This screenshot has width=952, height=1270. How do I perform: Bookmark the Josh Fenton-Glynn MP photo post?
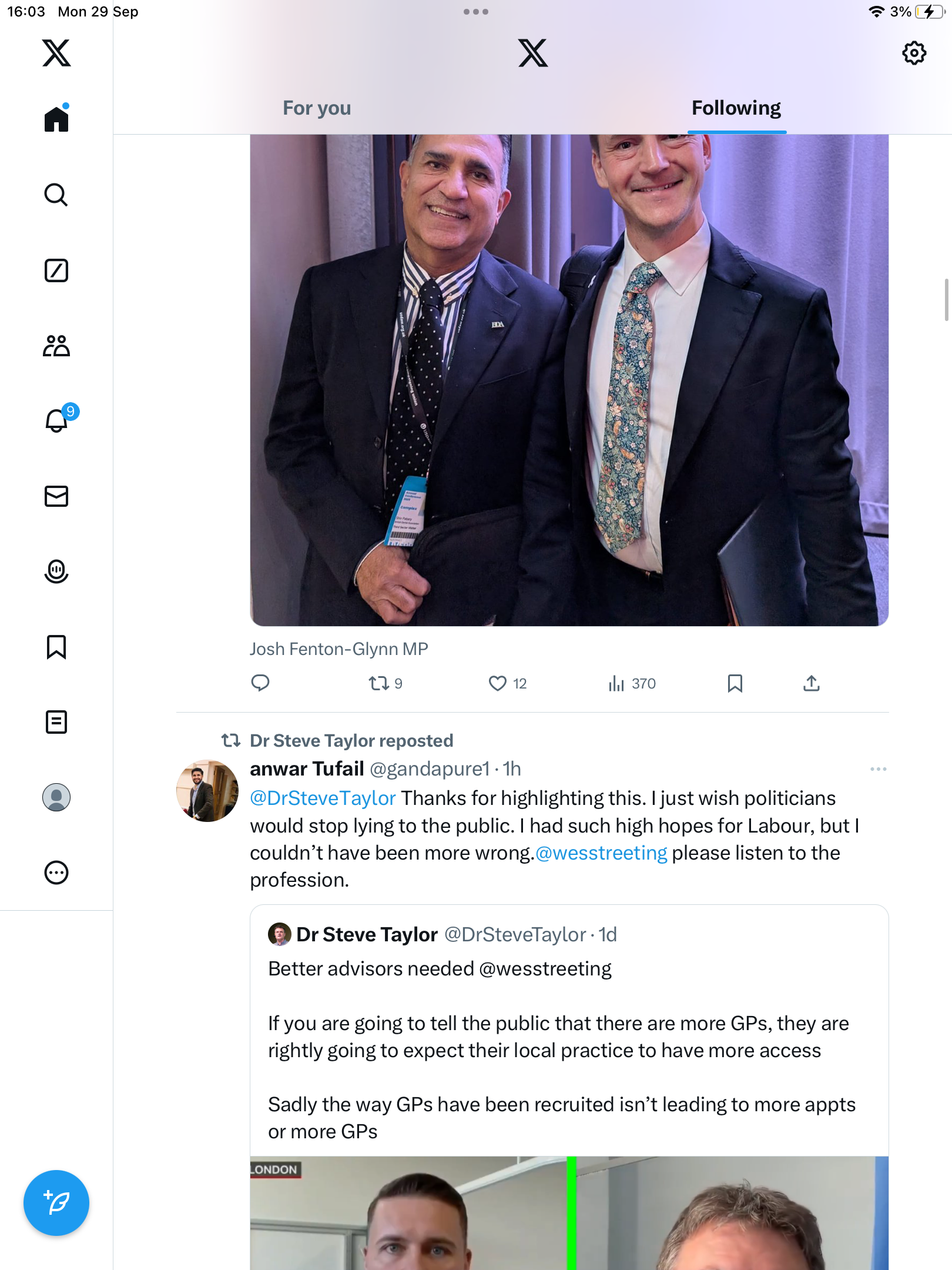coord(735,683)
